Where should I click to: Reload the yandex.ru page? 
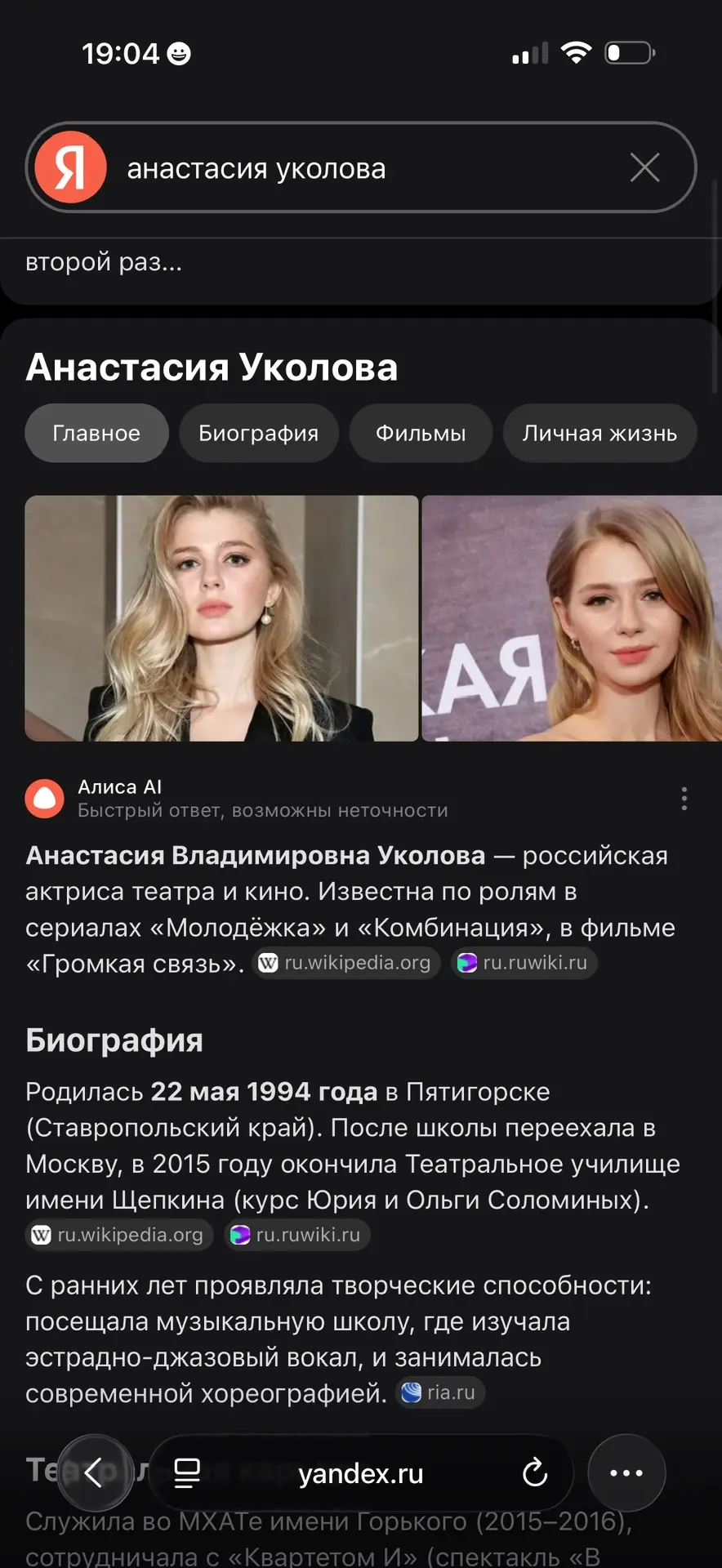(x=534, y=1473)
